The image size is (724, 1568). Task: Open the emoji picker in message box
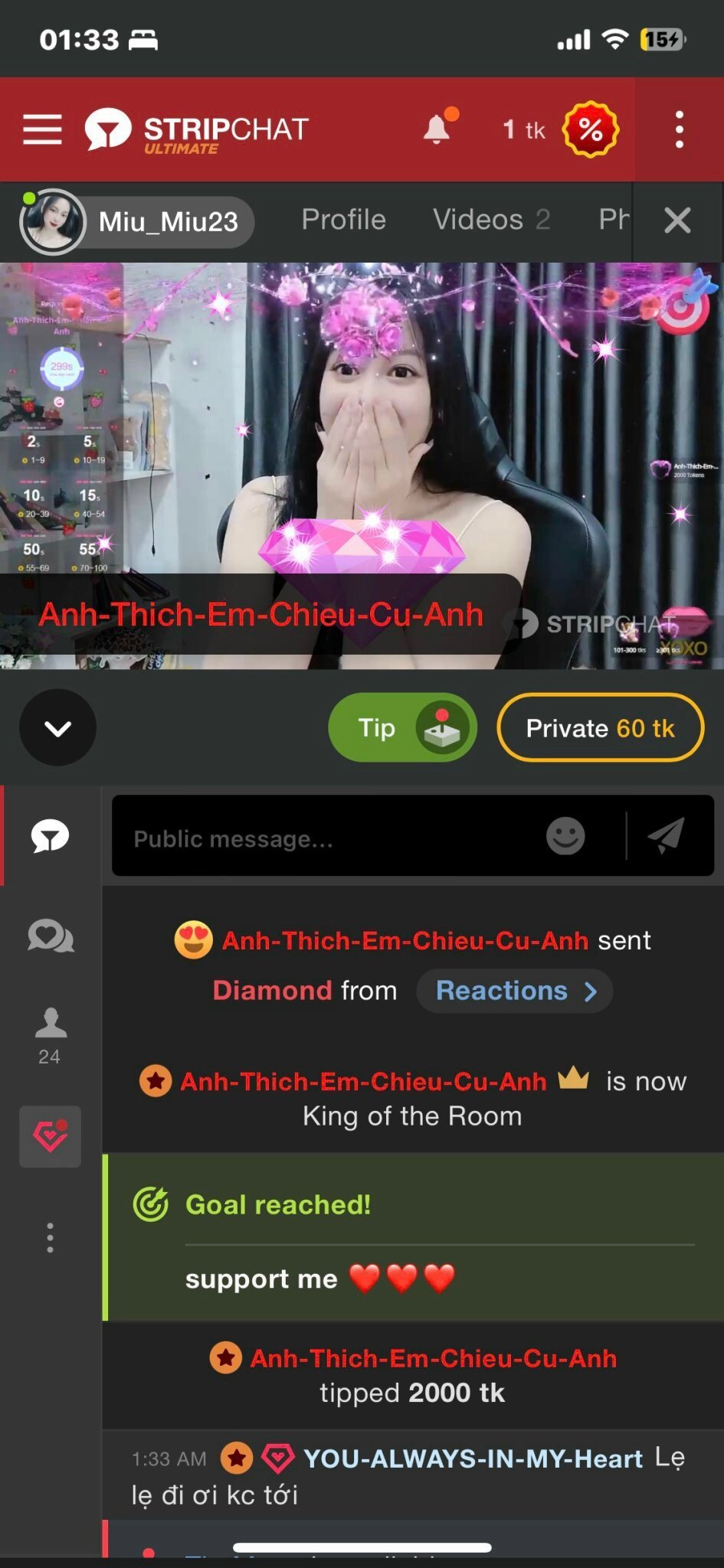click(x=565, y=836)
